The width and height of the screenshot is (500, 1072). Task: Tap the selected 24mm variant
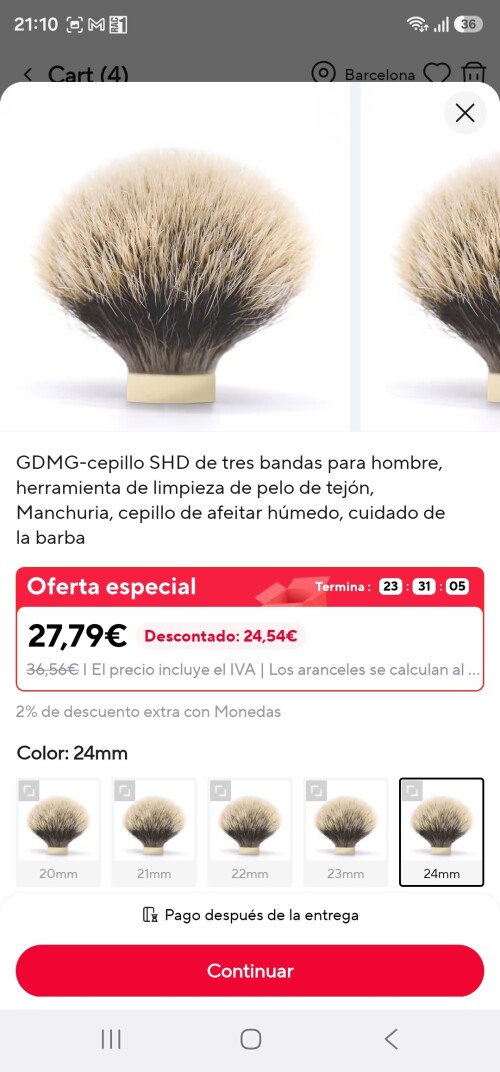click(x=441, y=832)
